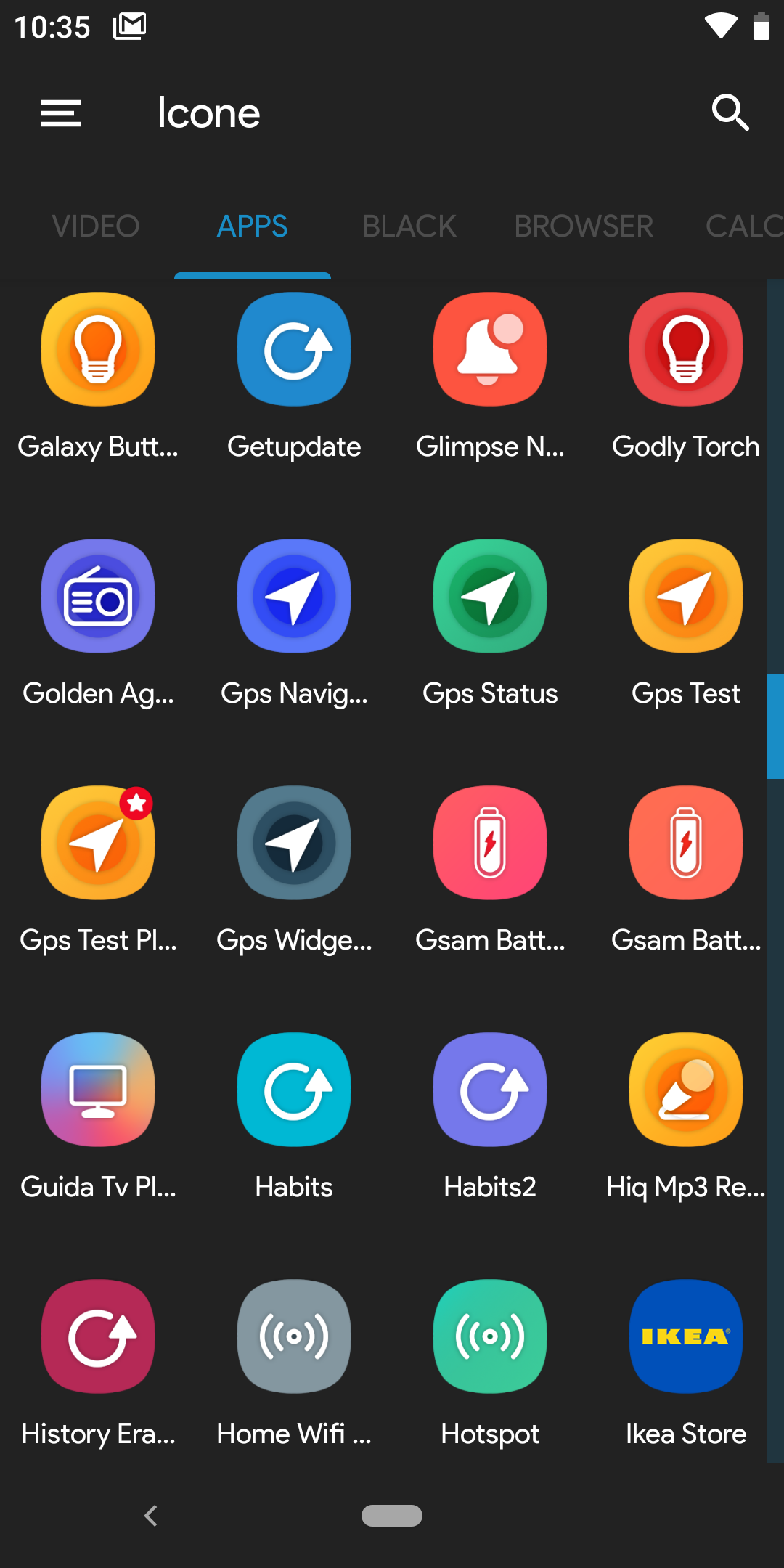Switch to the VIDEO tab

coord(95,226)
